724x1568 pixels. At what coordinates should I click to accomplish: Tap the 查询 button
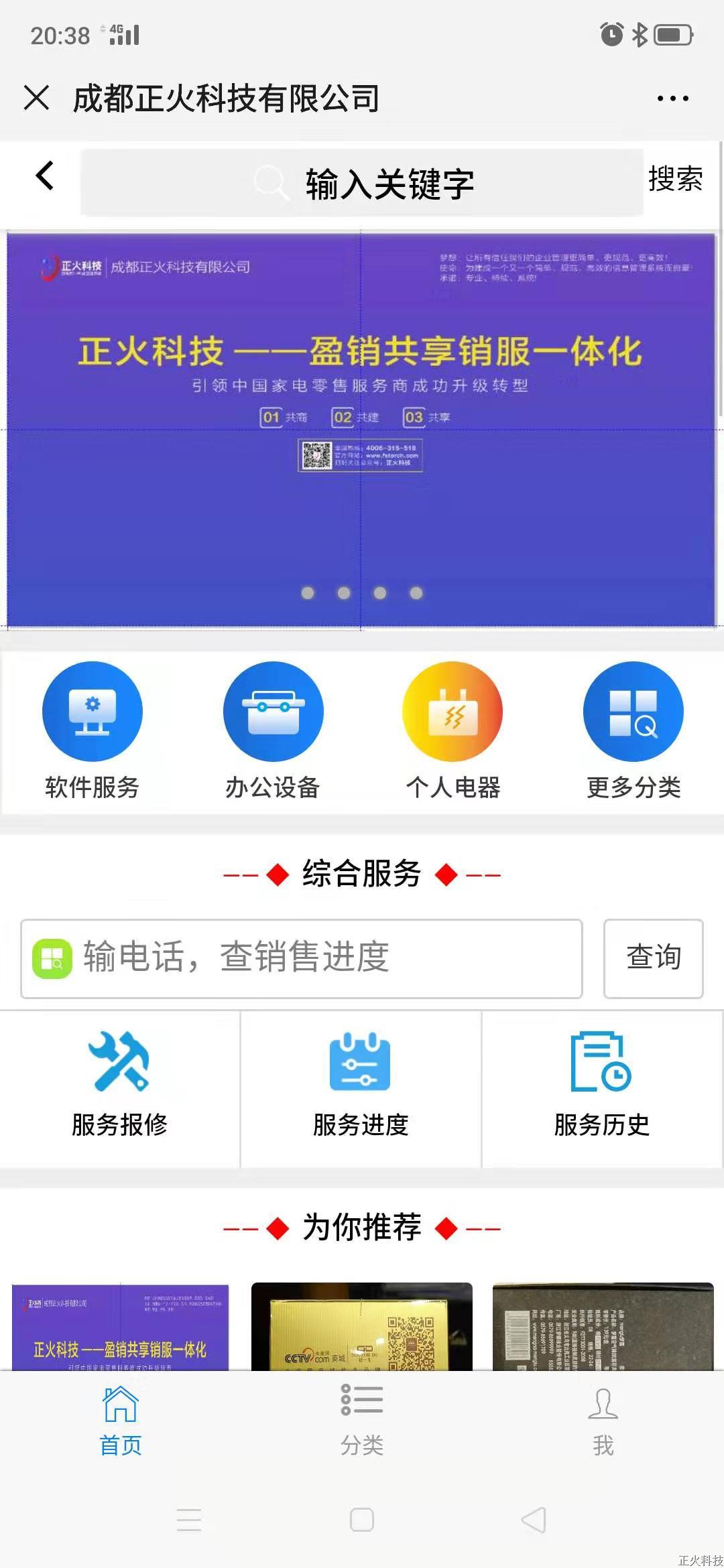[653, 958]
